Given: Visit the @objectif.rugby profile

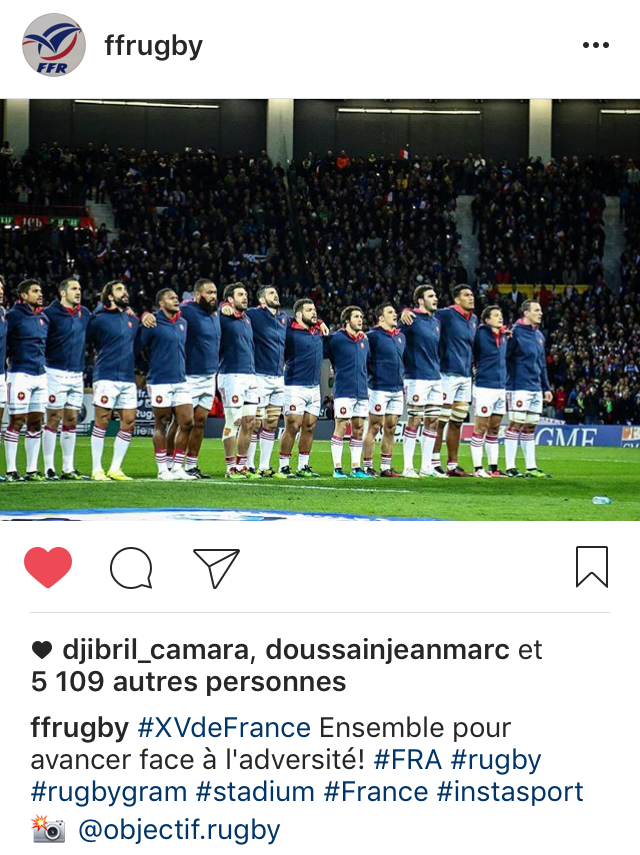Looking at the screenshot, I should tap(179, 830).
